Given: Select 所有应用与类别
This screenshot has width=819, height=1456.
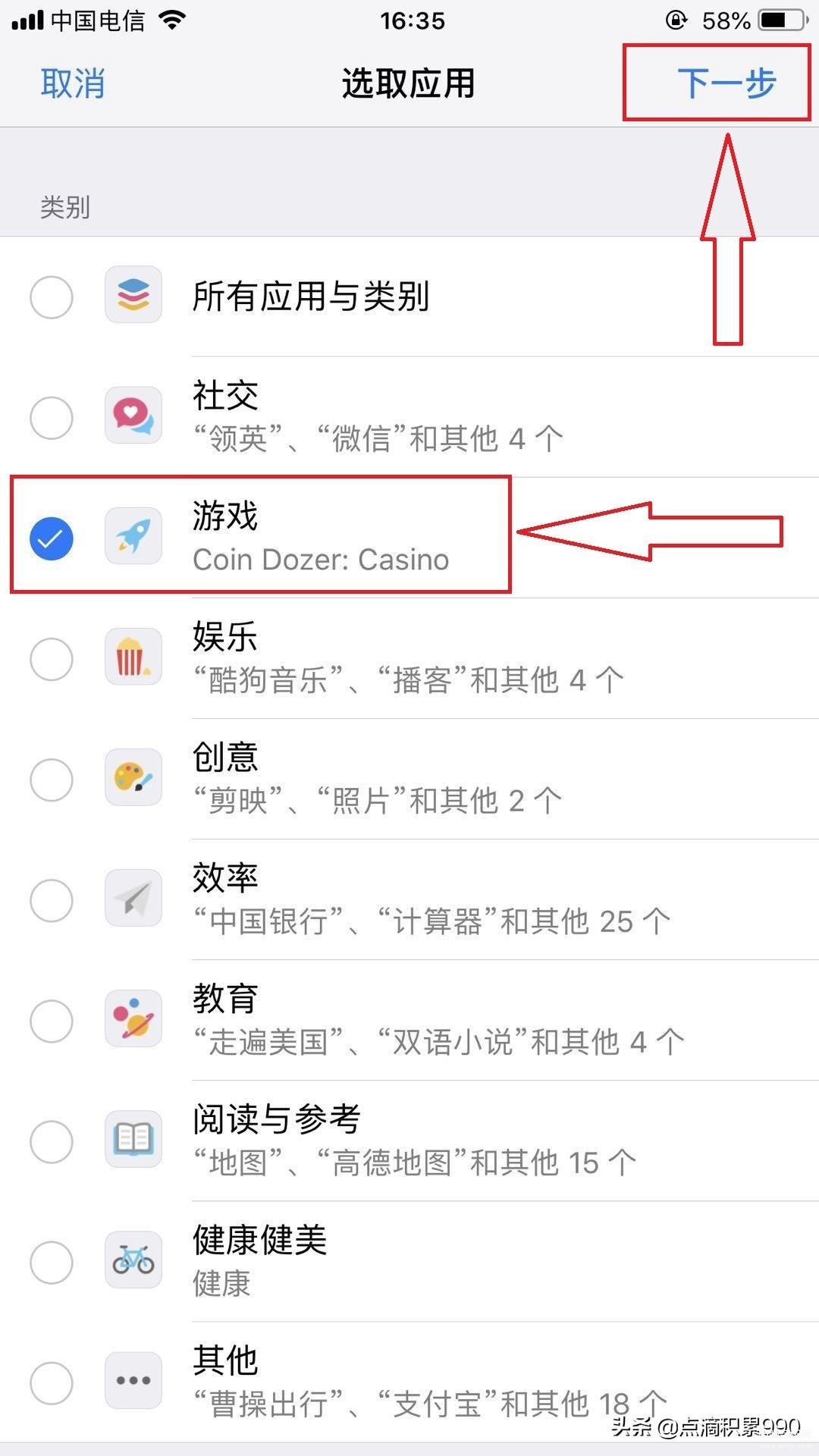Looking at the screenshot, I should tap(409, 296).
